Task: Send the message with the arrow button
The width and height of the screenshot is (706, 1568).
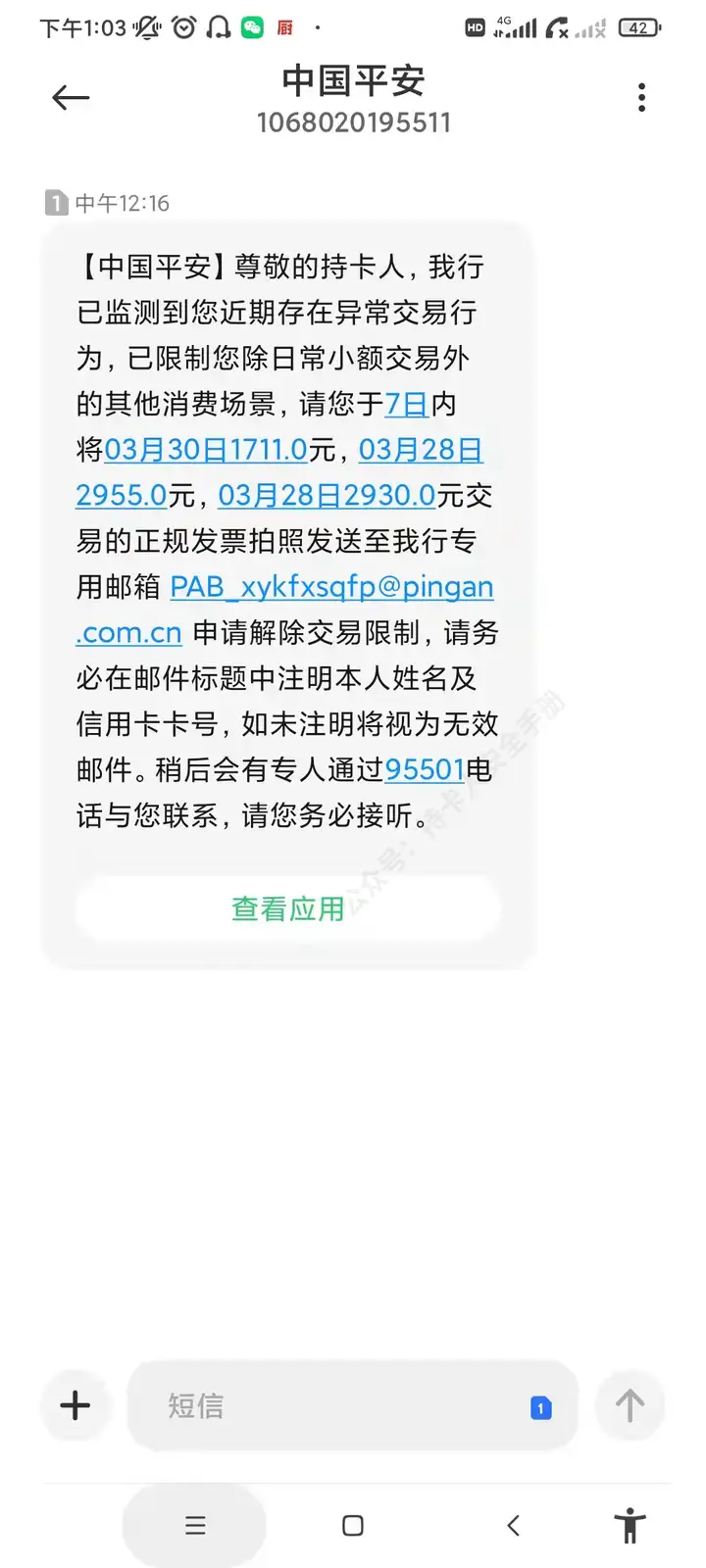Action: click(x=630, y=1405)
